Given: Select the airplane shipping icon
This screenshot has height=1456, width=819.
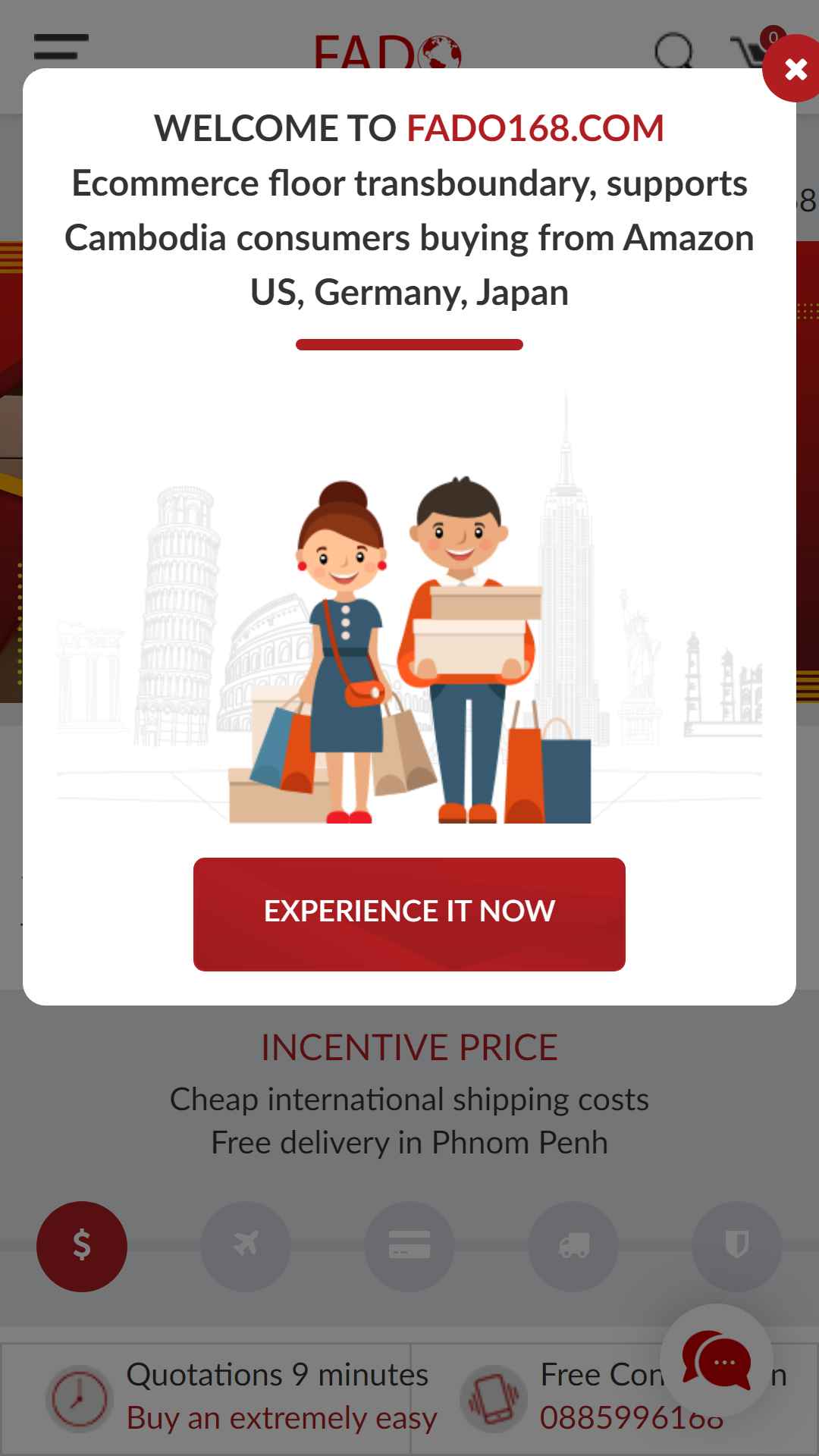Looking at the screenshot, I should [246, 1246].
